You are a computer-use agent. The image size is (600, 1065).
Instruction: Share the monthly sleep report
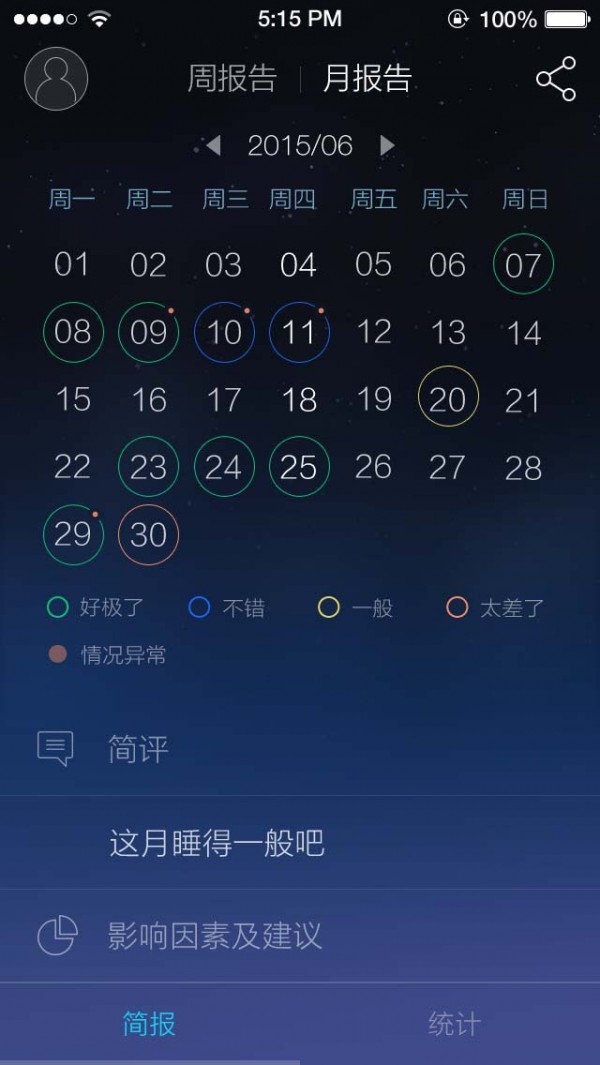(556, 79)
